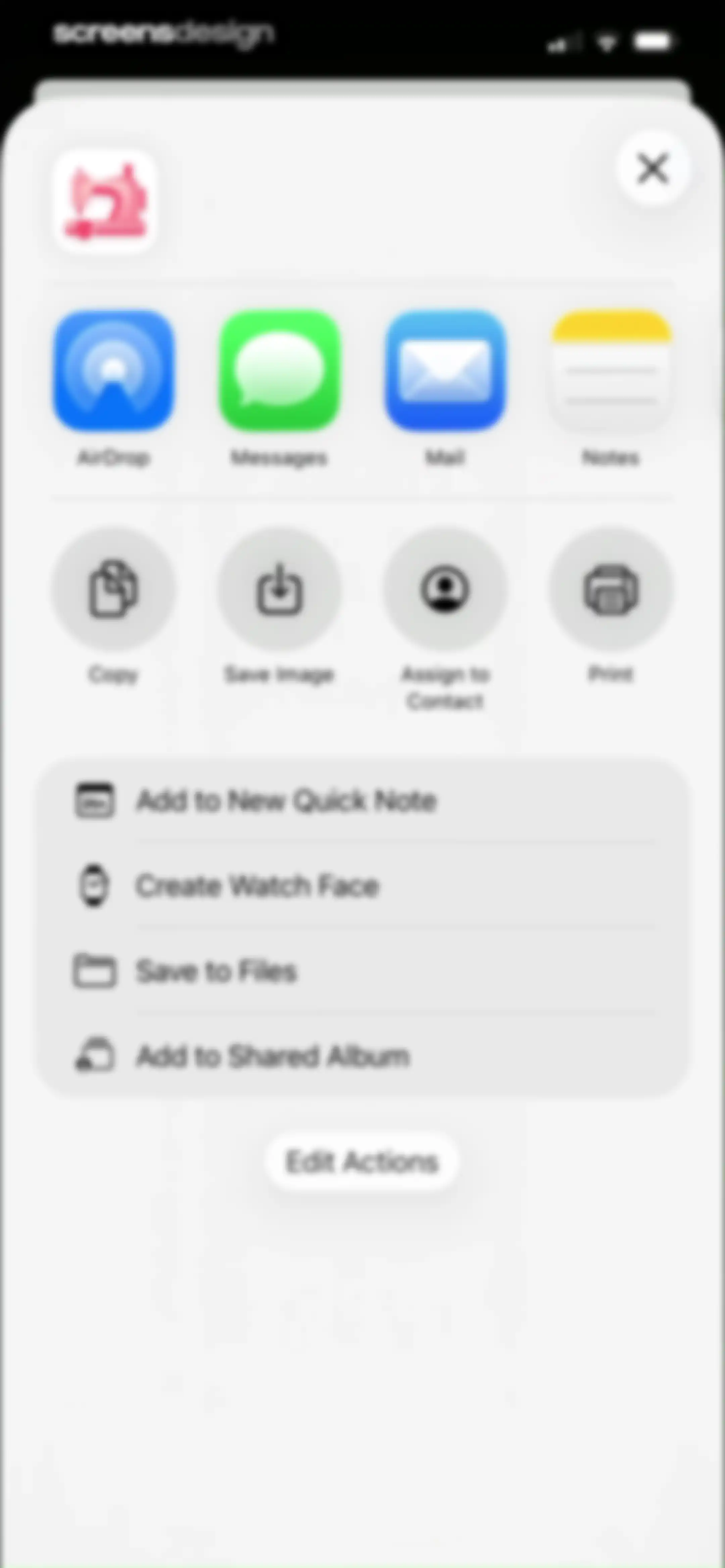Close the share sheet
725x1568 pixels.
point(652,168)
